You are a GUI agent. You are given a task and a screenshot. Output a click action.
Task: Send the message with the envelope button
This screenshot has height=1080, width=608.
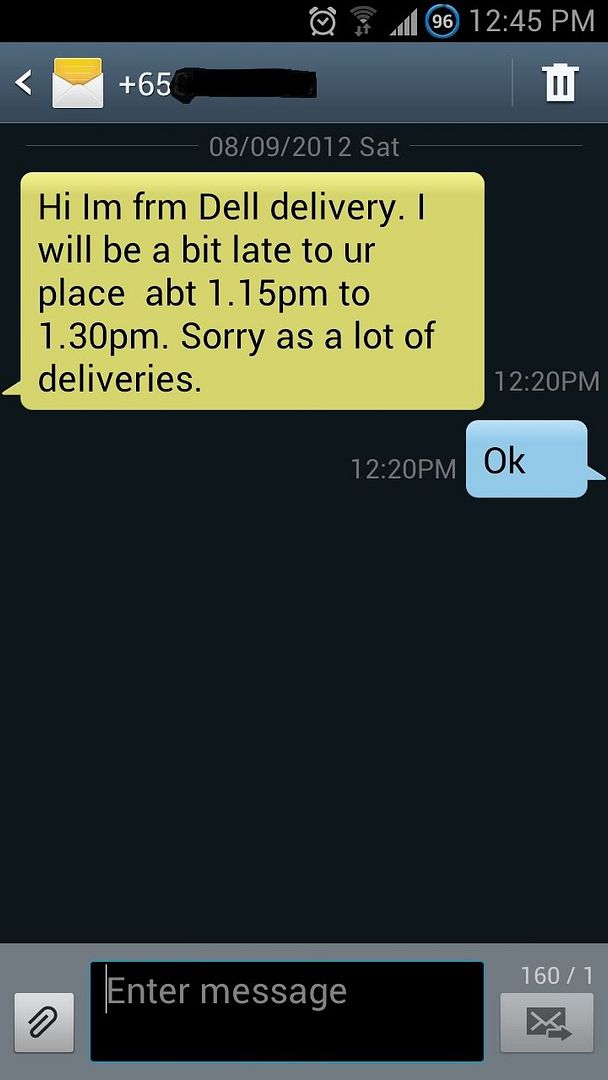[x=546, y=1022]
